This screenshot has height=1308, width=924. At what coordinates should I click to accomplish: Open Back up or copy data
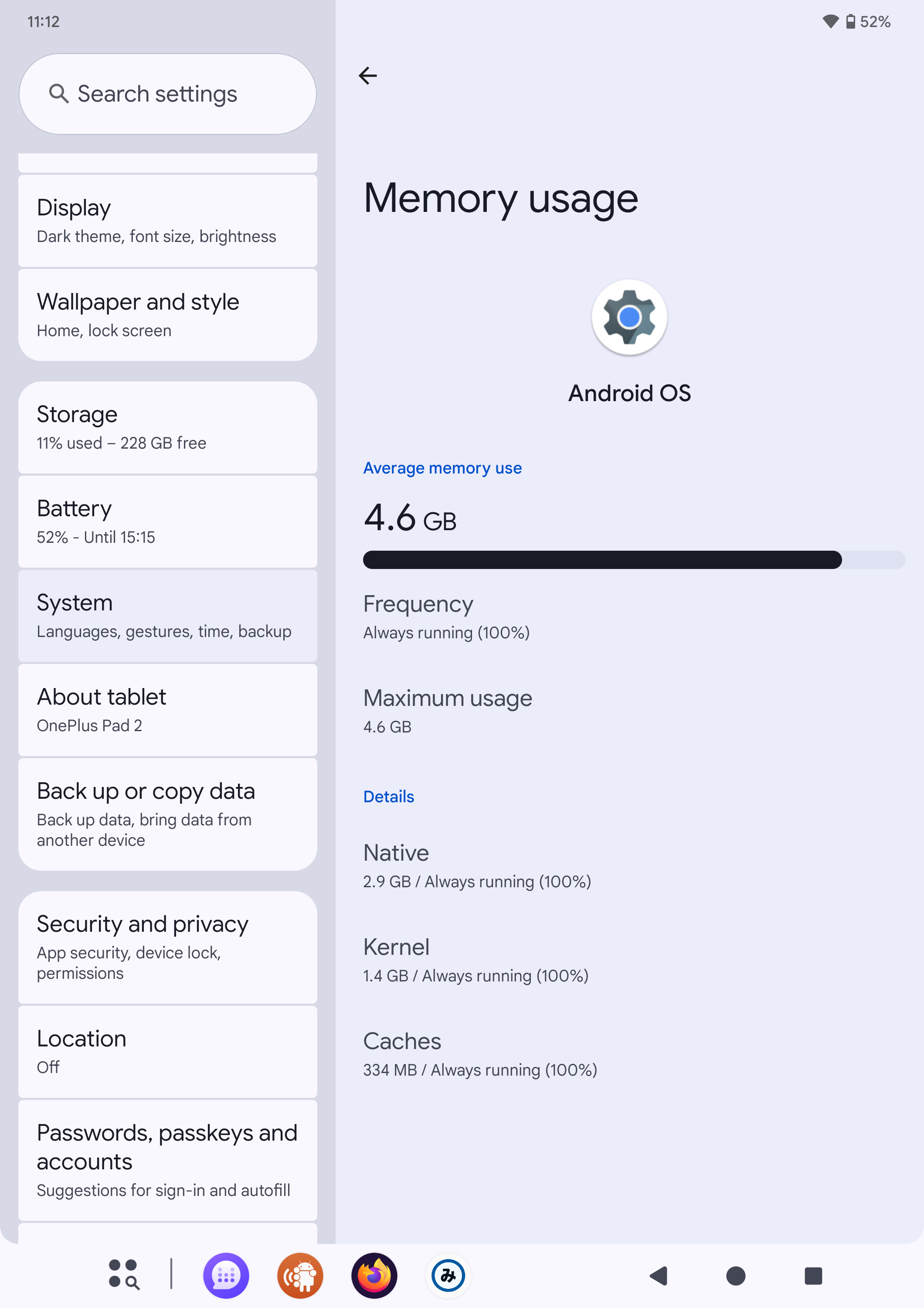pos(167,814)
